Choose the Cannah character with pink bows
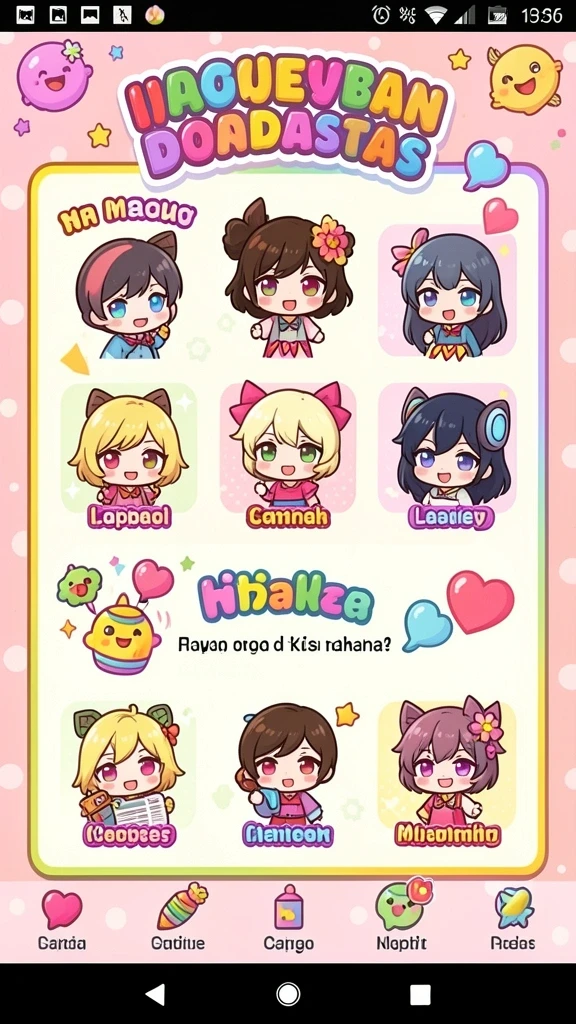This screenshot has height=1024, width=576. click(288, 455)
